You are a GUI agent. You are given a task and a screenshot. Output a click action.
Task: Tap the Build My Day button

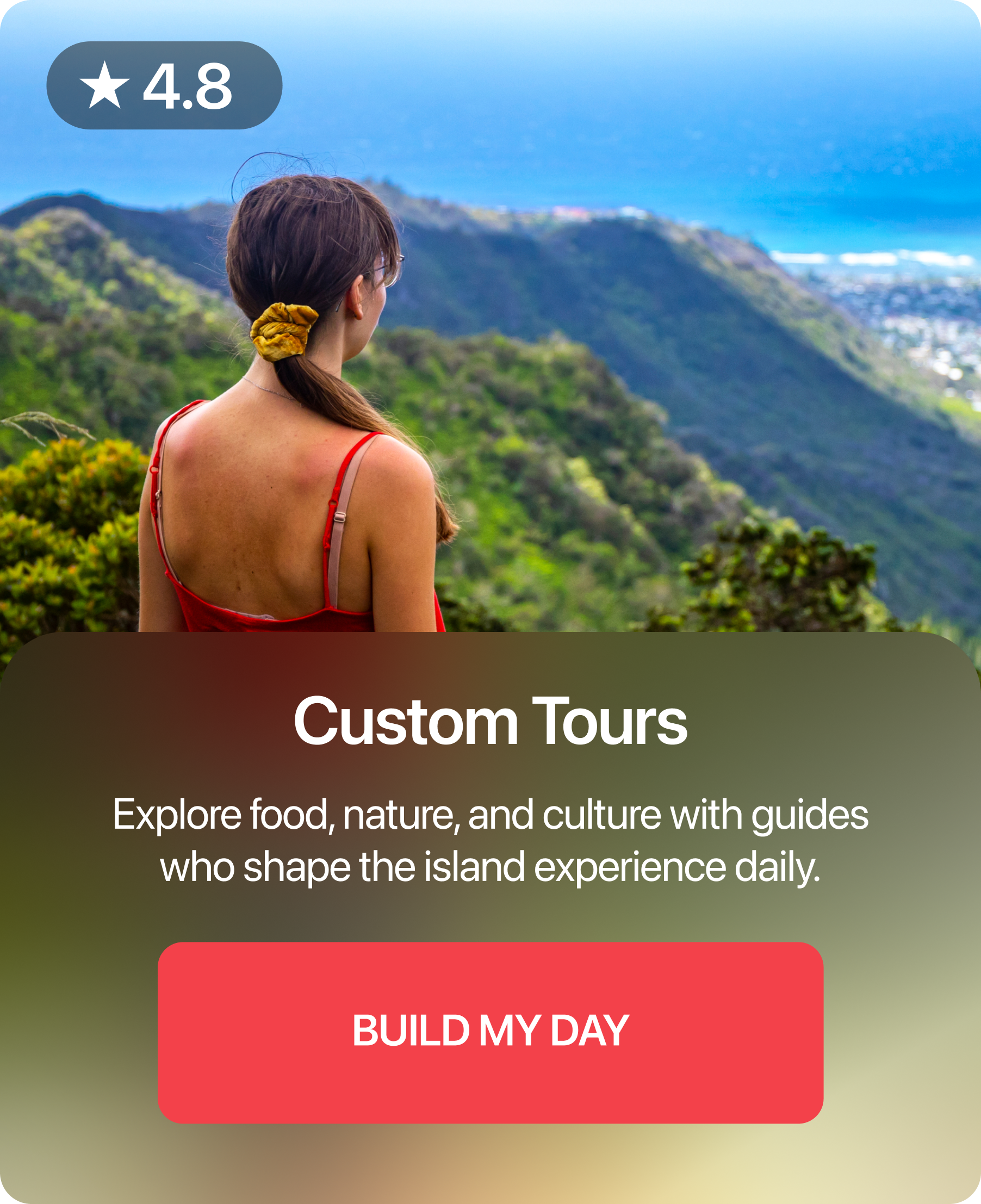[490, 1032]
